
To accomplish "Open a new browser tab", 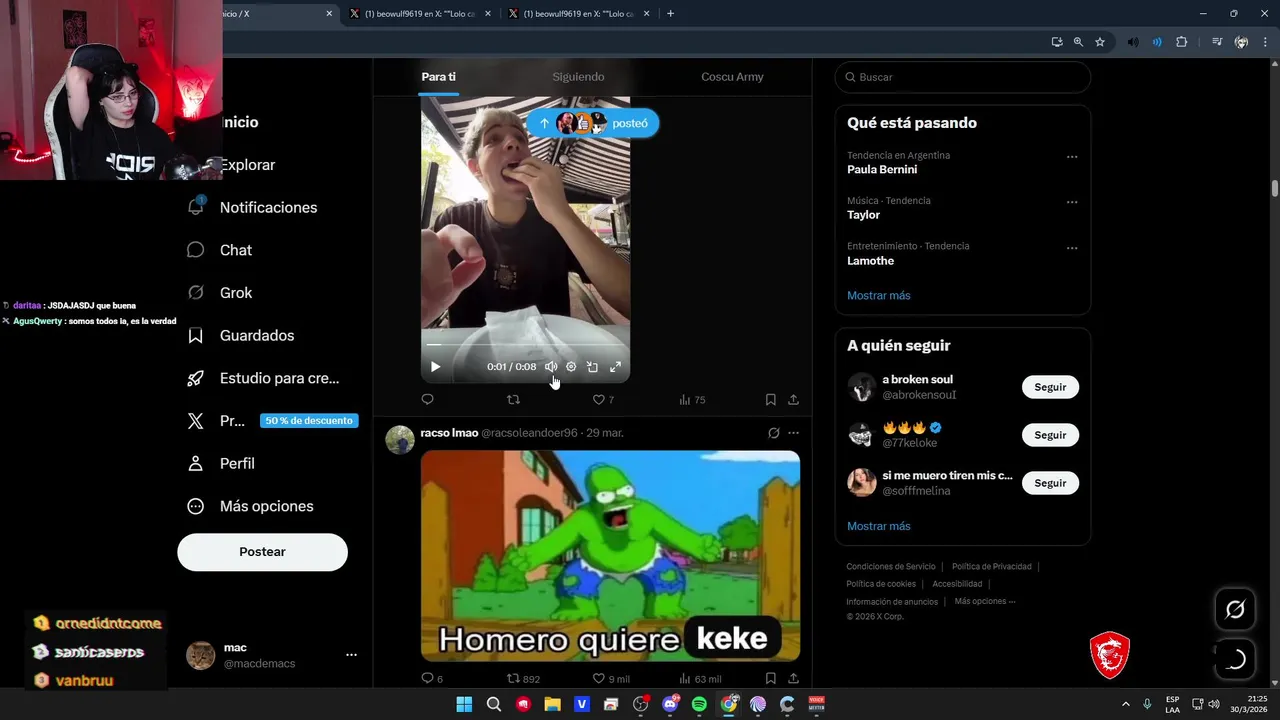I will click(x=670, y=14).
